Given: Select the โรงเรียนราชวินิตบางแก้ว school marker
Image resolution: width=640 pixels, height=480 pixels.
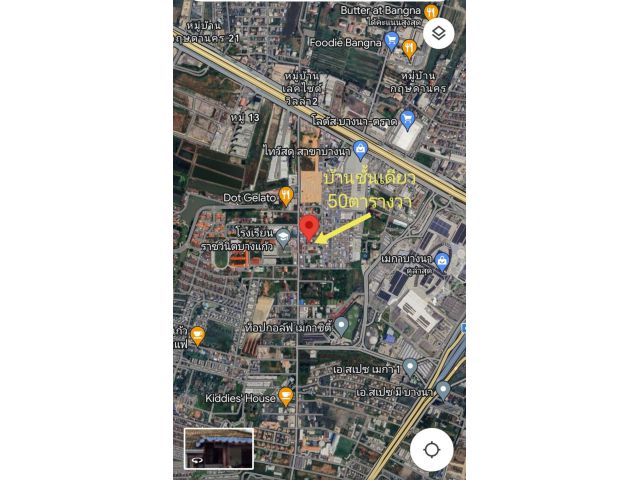Looking at the screenshot, I should tap(284, 238).
